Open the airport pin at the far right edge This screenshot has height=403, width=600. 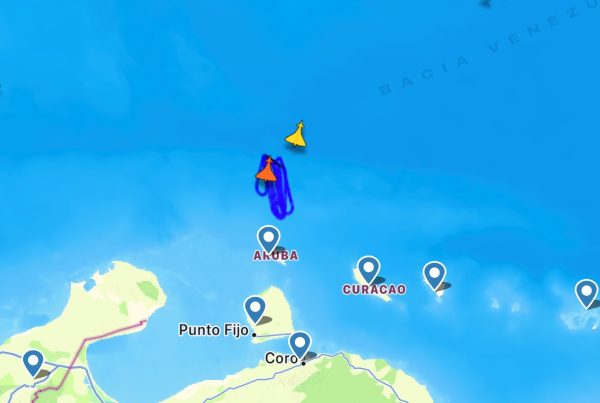[x=587, y=292]
